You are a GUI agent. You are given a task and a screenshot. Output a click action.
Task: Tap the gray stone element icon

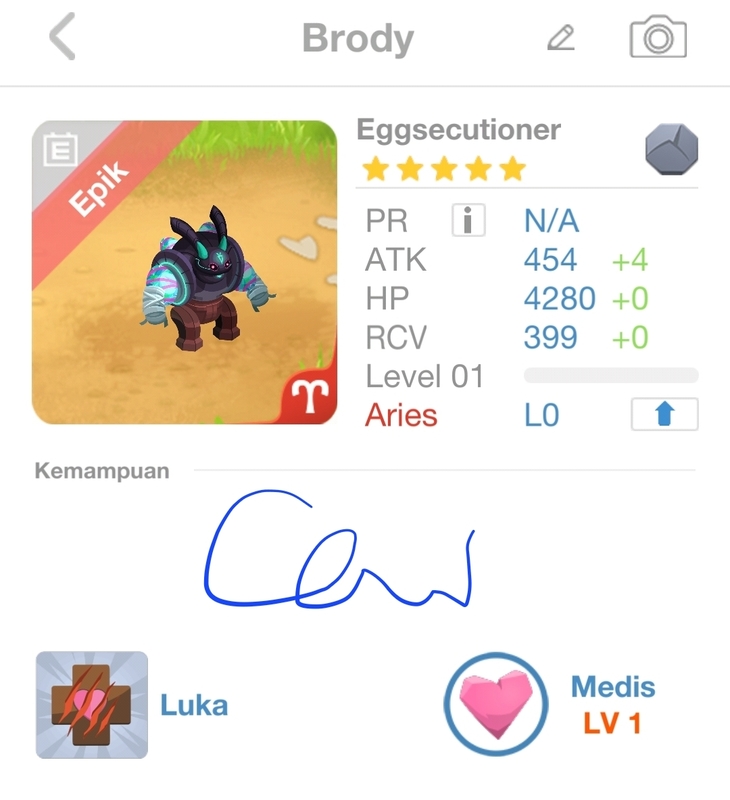click(671, 150)
